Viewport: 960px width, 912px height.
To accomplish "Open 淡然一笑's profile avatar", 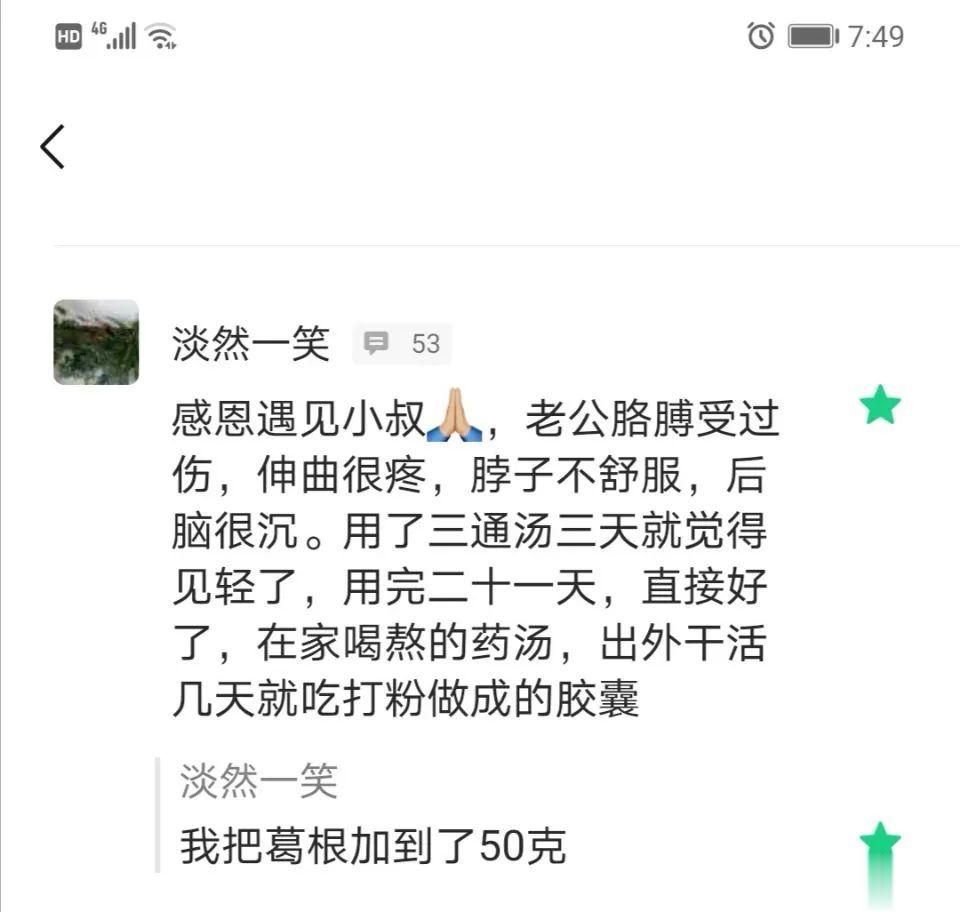I will click(96, 342).
